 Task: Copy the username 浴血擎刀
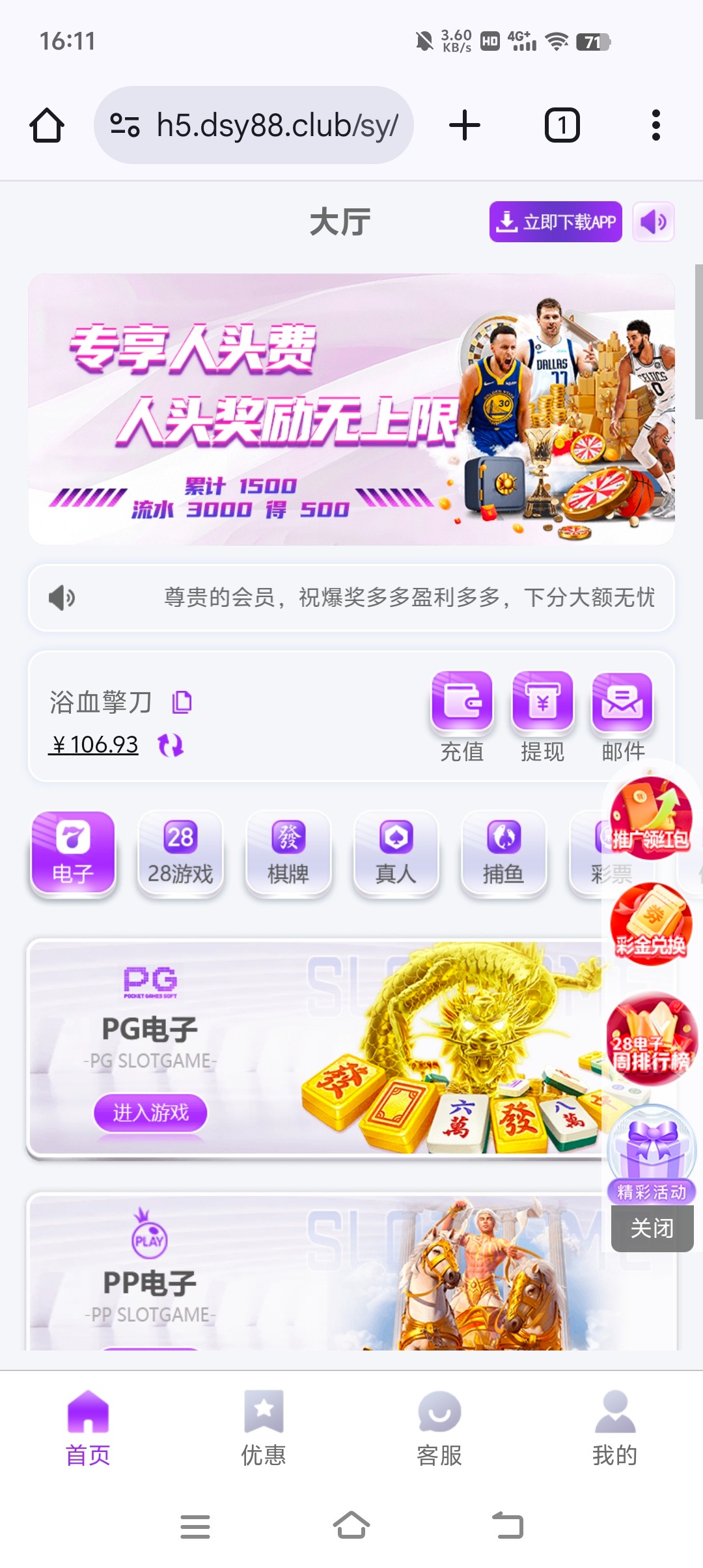(182, 702)
